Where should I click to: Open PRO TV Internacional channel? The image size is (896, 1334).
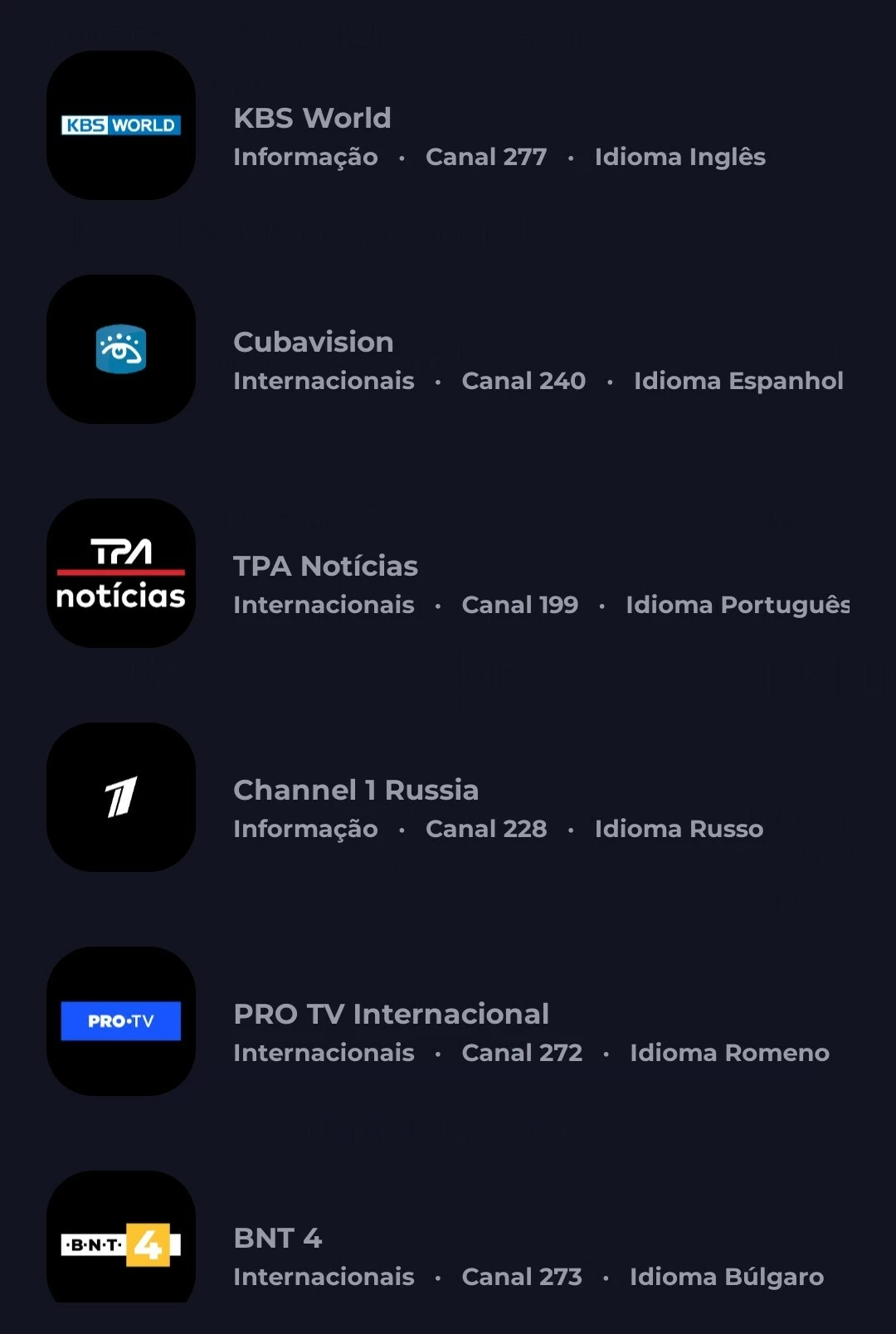tap(391, 1015)
